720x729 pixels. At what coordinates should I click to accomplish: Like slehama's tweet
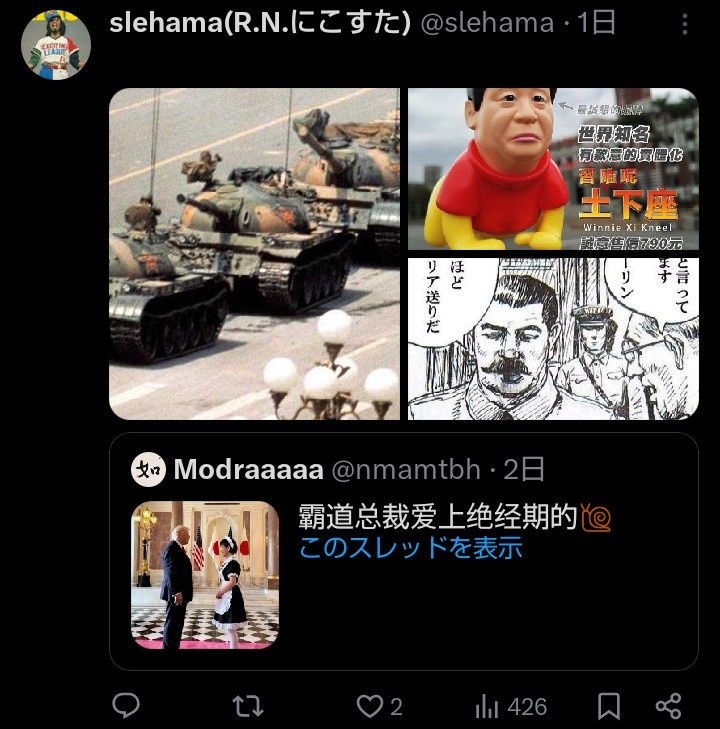click(x=371, y=706)
